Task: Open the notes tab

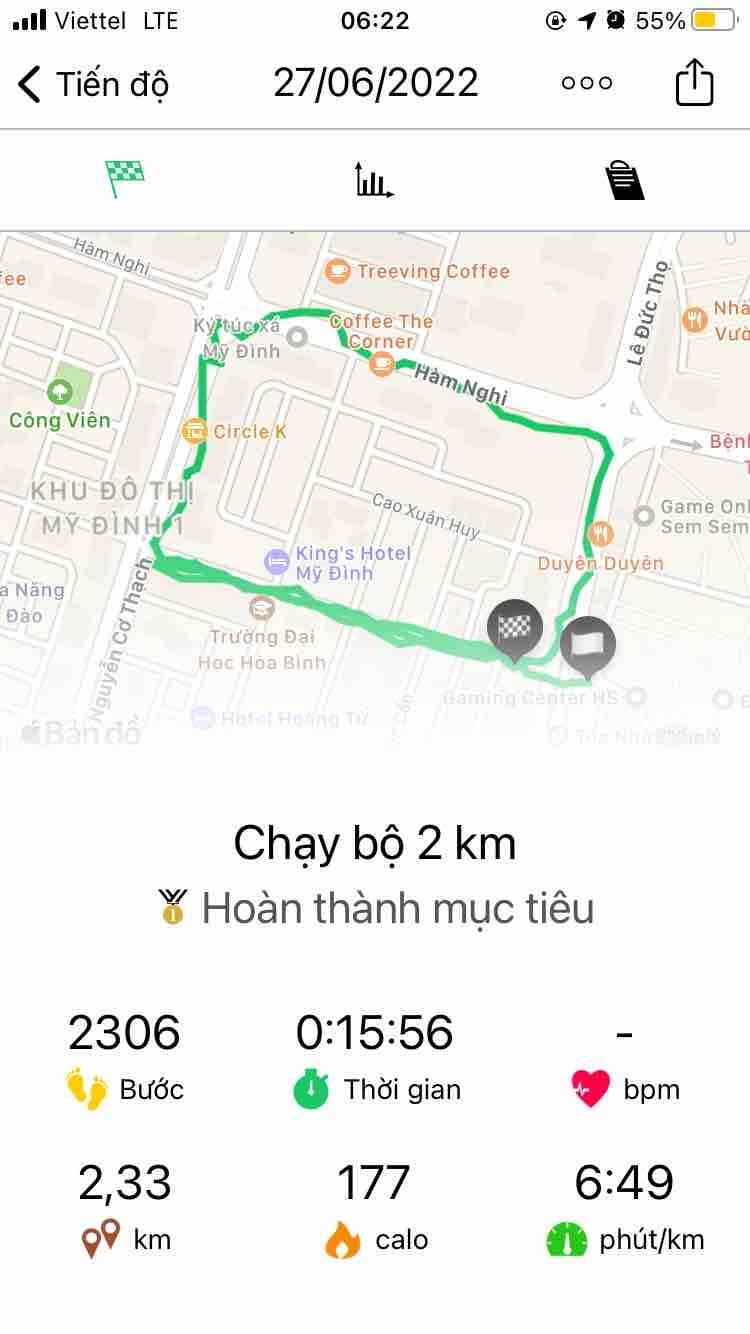Action: pyautogui.click(x=624, y=181)
